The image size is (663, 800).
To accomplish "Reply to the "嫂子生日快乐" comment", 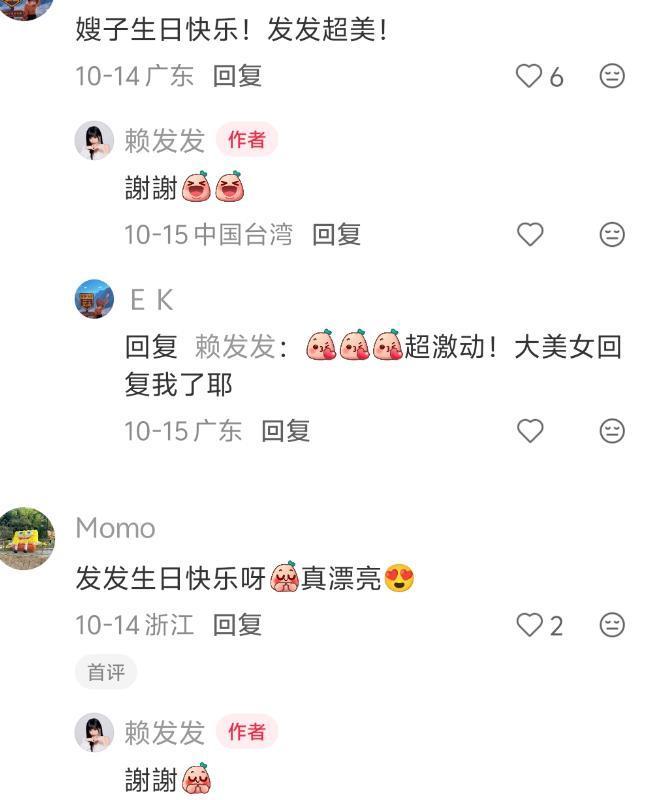I will tap(237, 76).
